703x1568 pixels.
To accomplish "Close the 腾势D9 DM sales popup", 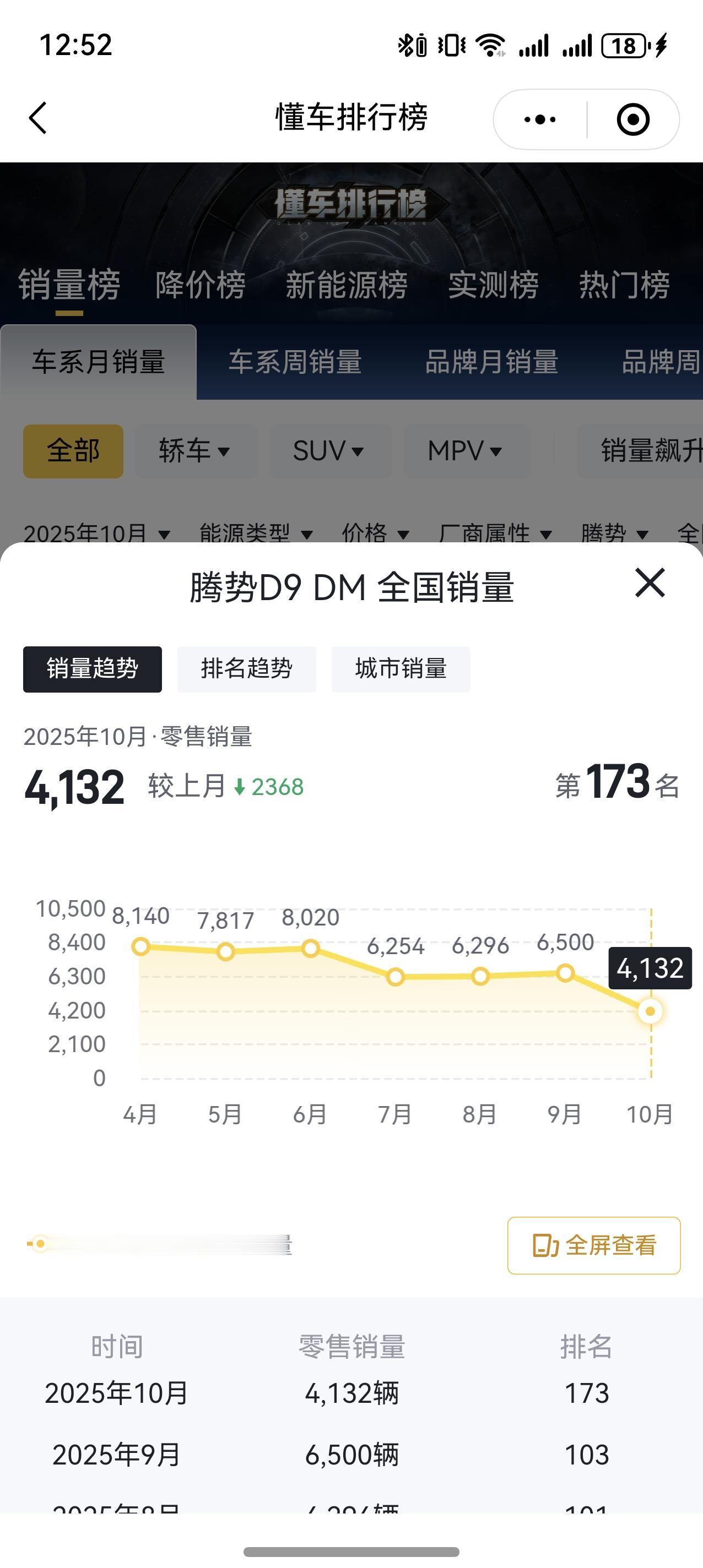I will coord(650,583).
